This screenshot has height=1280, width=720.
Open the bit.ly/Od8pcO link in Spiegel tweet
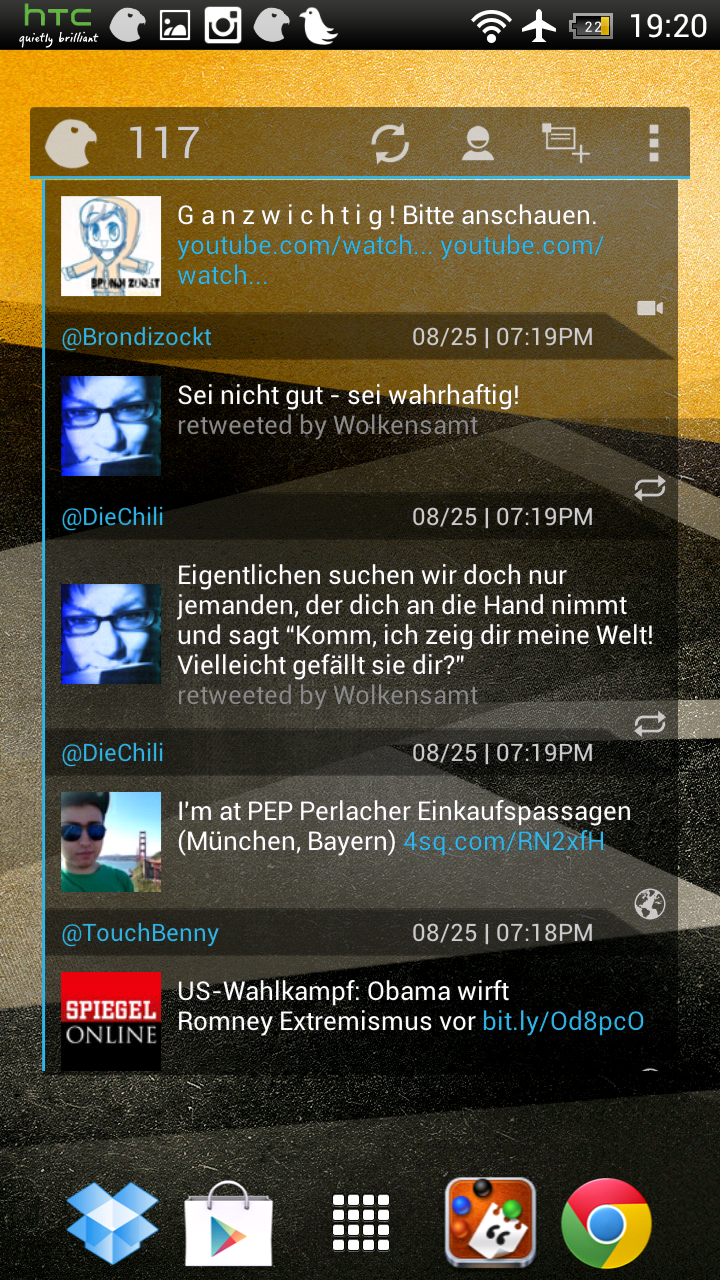563,1021
